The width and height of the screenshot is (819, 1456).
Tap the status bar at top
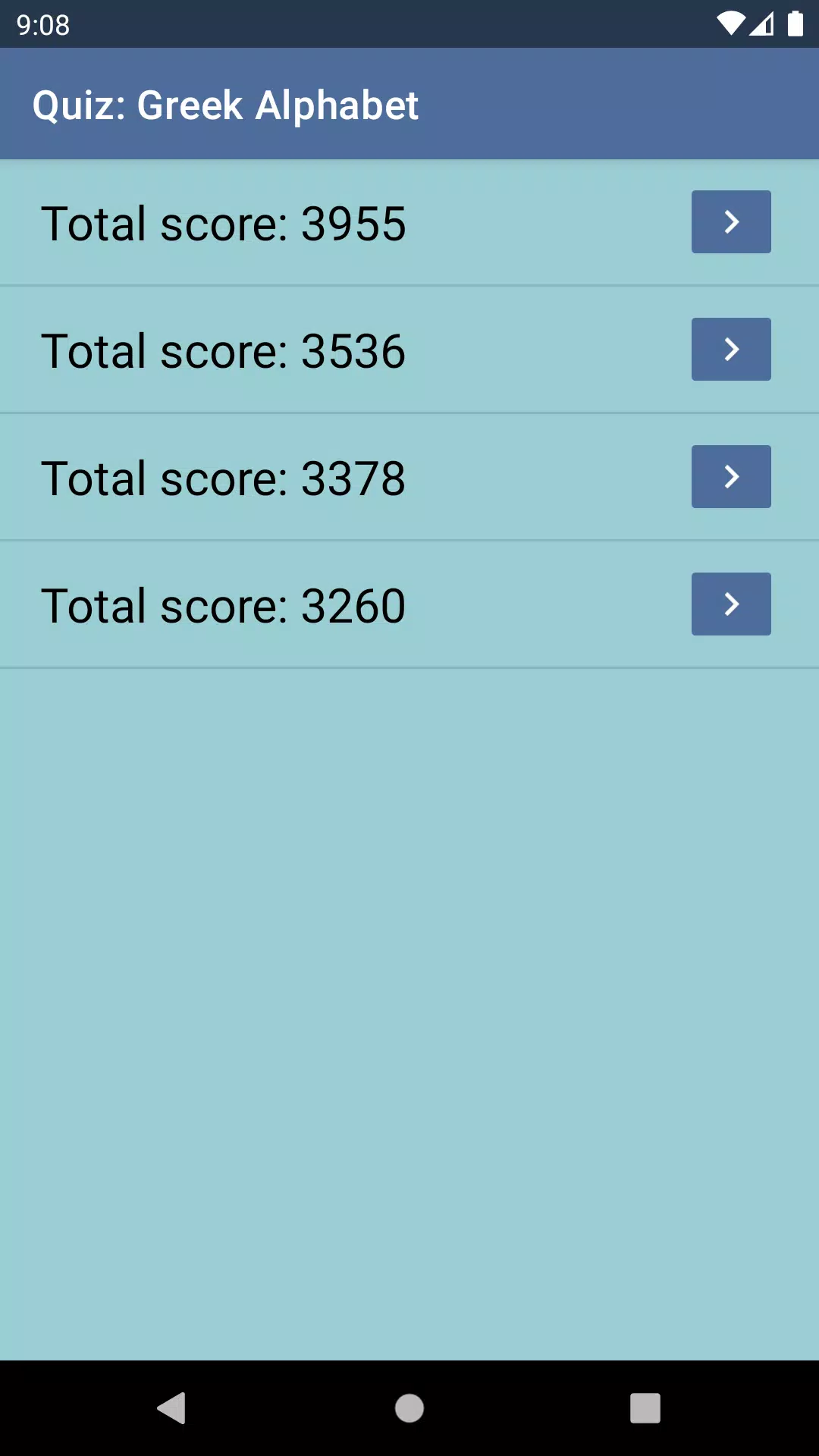409,22
